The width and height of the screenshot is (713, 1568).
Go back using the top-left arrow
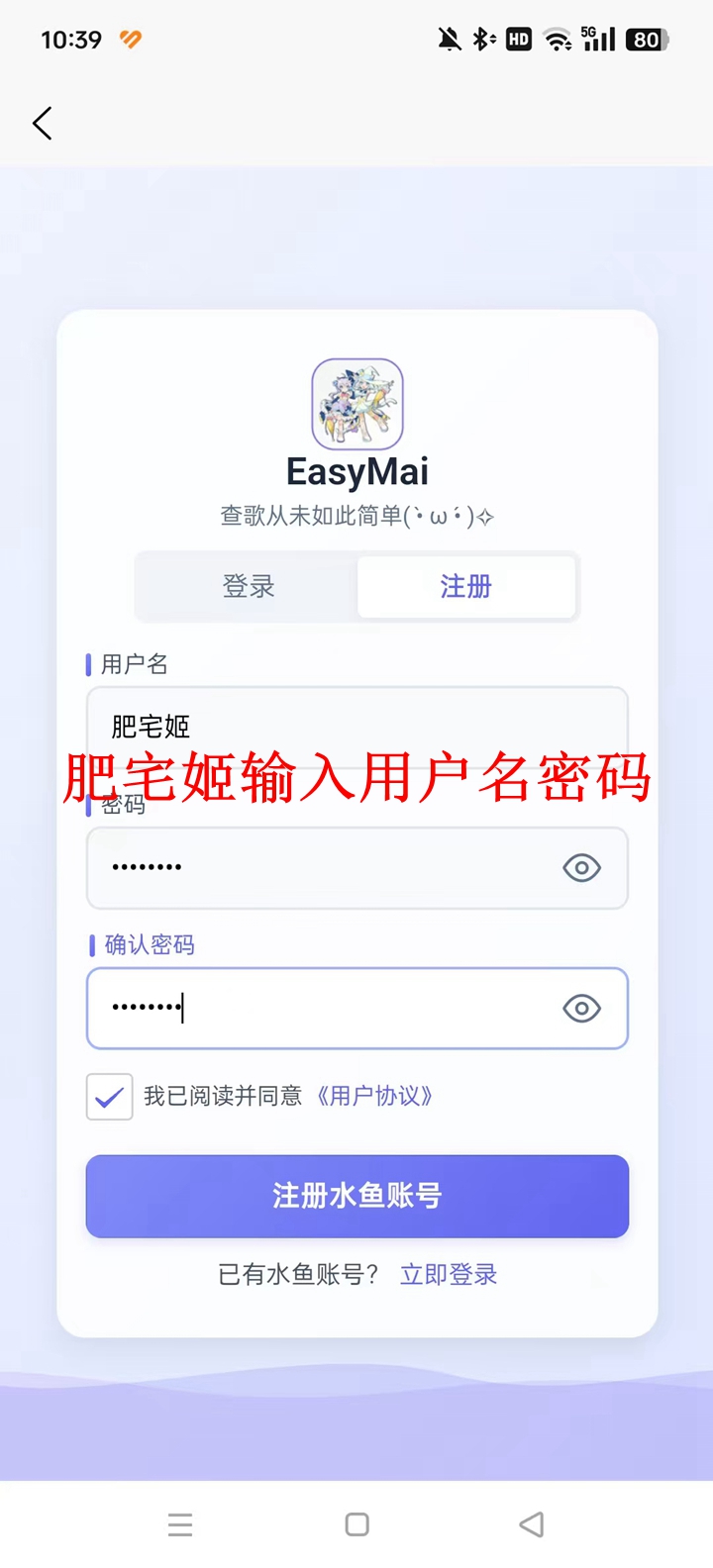[x=42, y=124]
